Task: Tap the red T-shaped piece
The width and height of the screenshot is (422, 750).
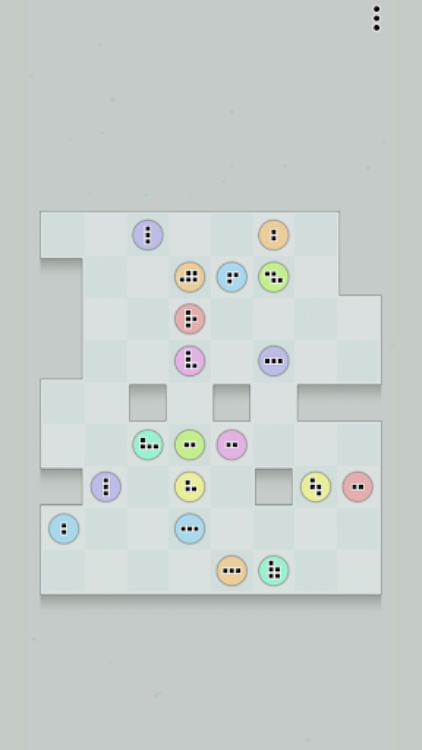Action: 190,319
